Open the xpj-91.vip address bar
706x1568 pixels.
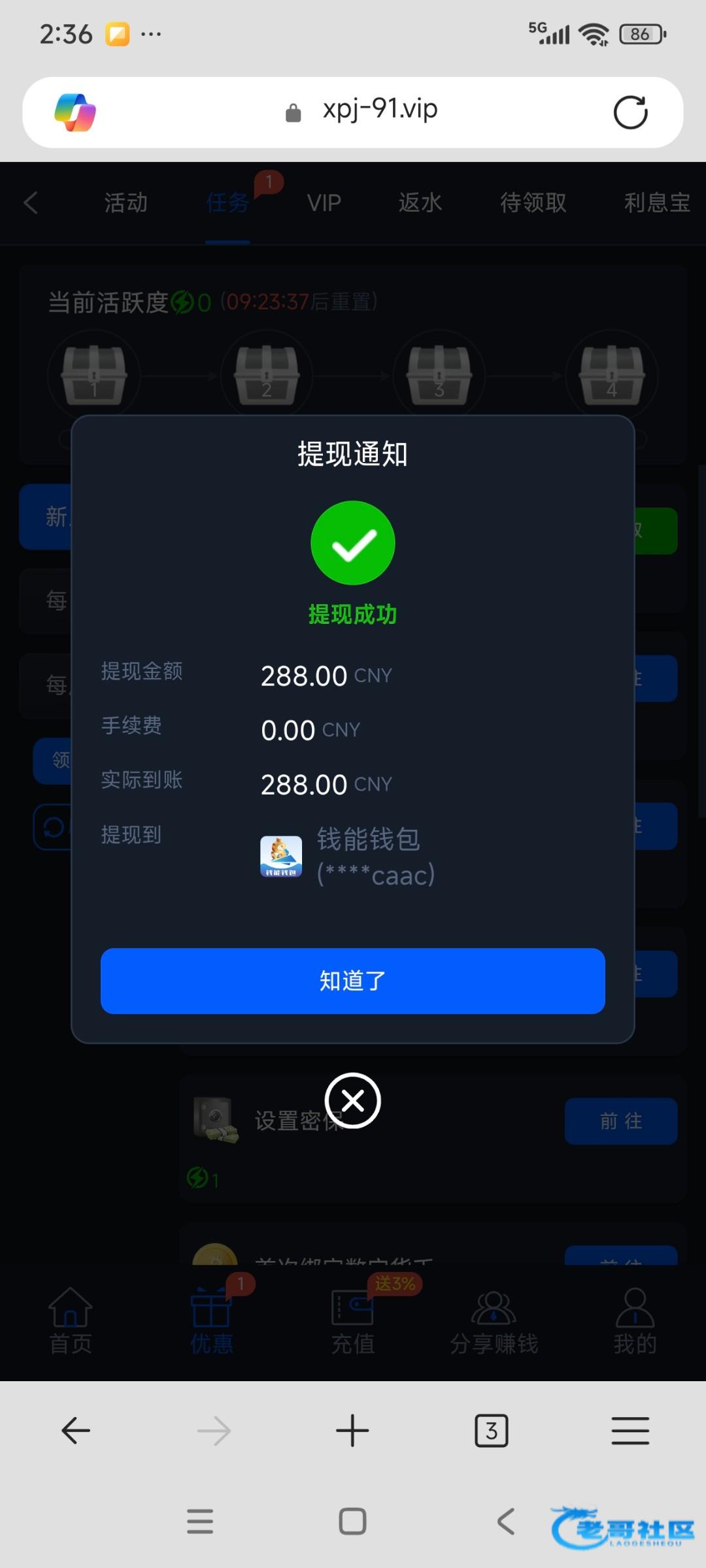pyautogui.click(x=379, y=111)
